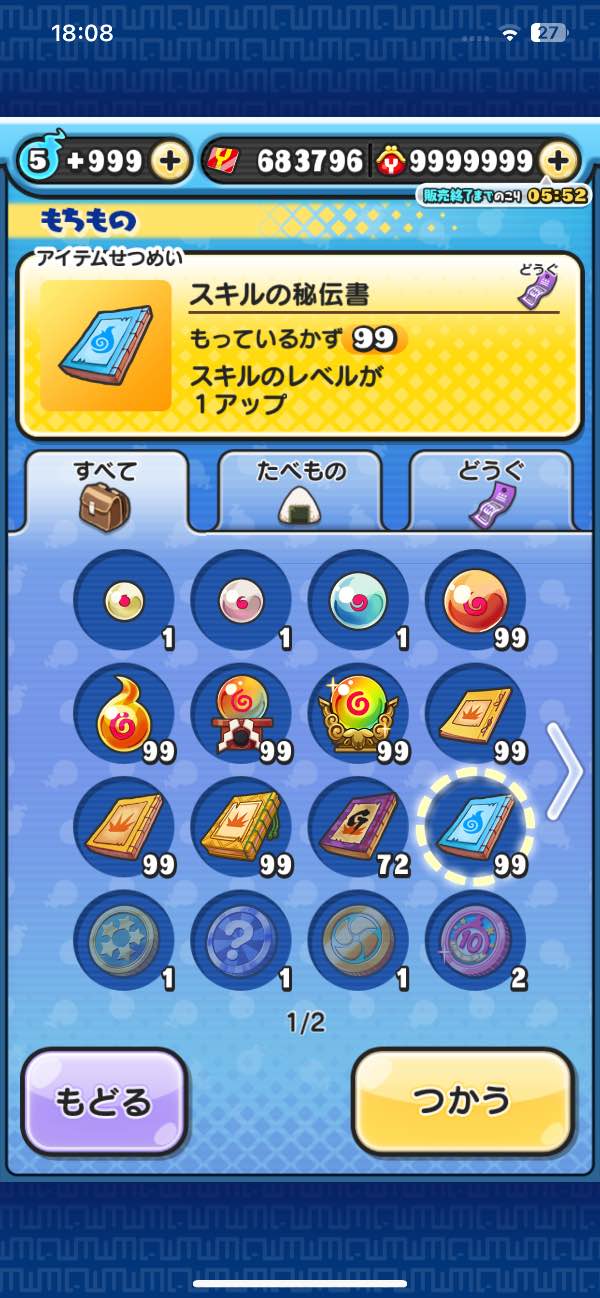Viewport: 600px width, 1298px height.
Task: Tap the plus button beside 9999999 currency
Action: [560, 160]
